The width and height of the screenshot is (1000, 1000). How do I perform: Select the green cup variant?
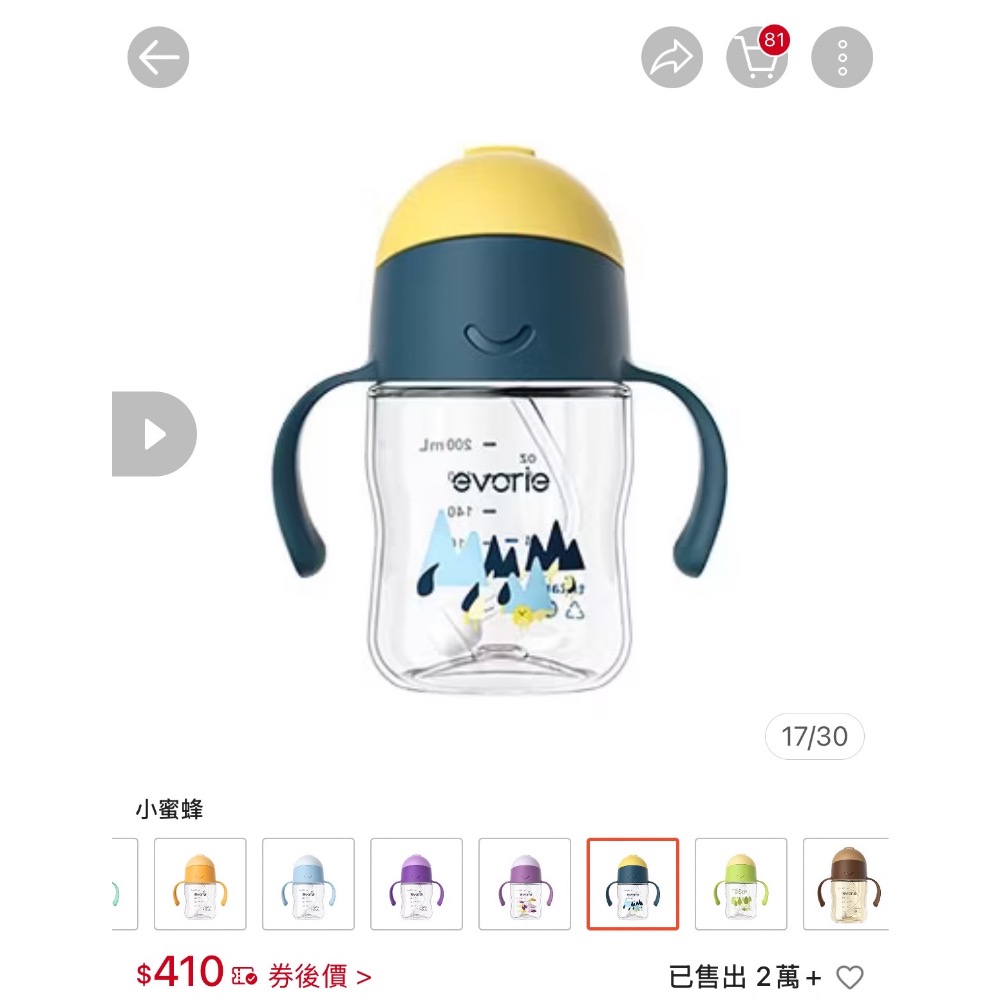tap(740, 884)
